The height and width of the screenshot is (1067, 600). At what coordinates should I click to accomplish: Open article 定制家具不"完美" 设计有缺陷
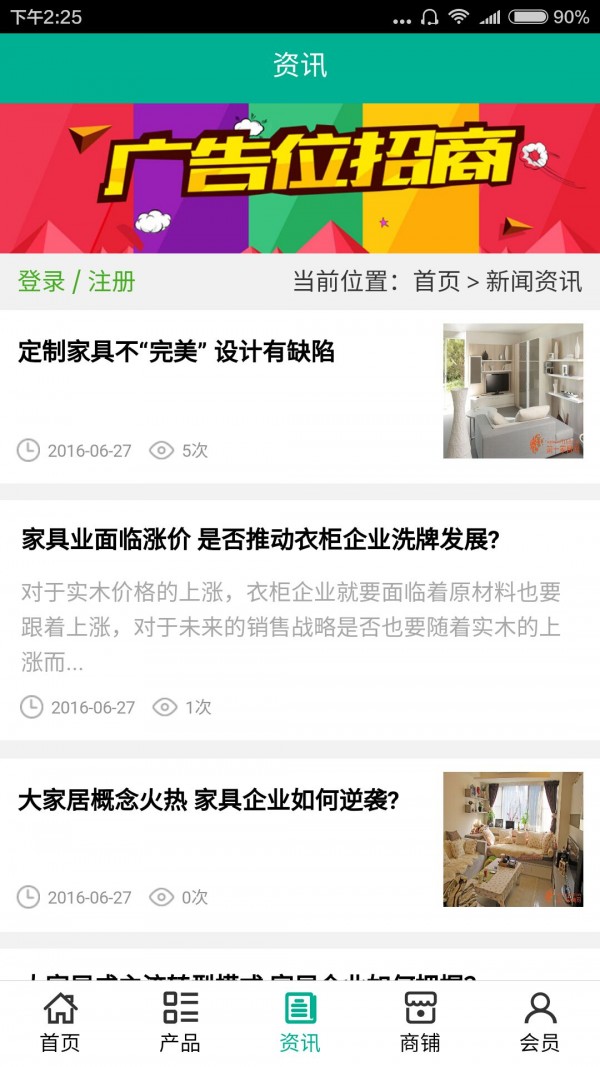coord(177,352)
